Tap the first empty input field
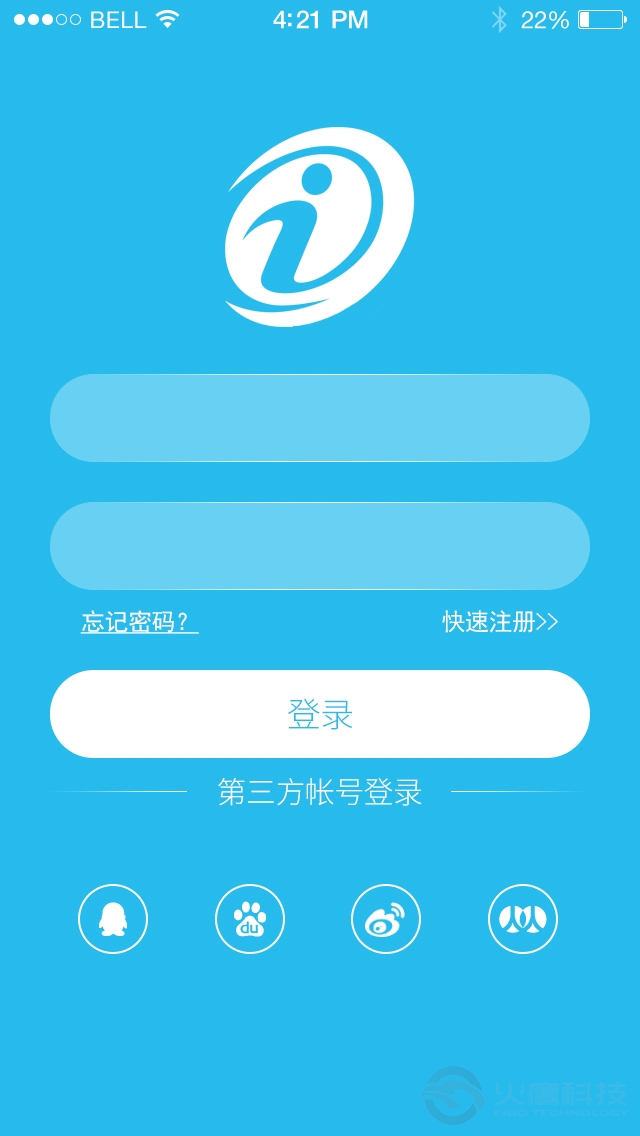 click(x=320, y=418)
